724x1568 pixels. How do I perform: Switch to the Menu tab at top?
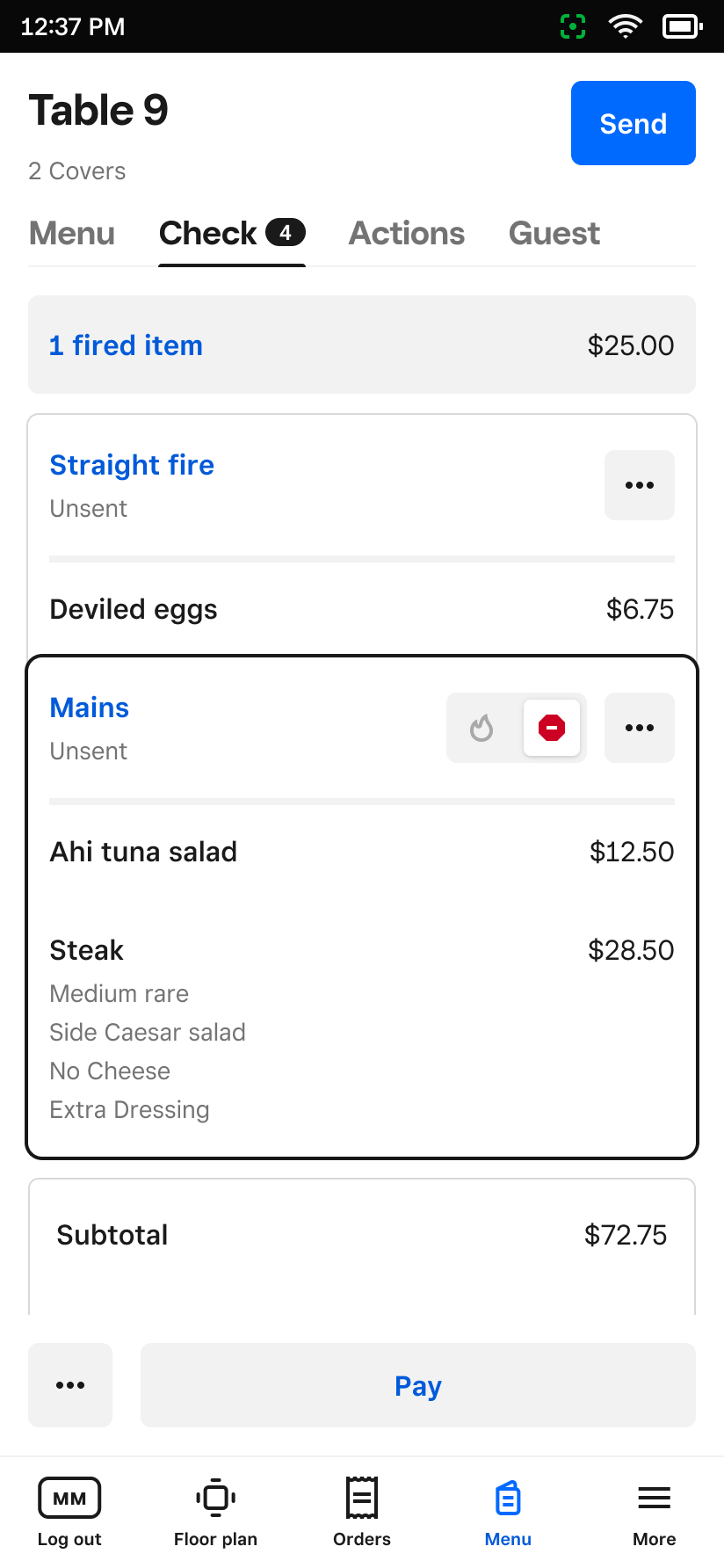click(x=72, y=234)
